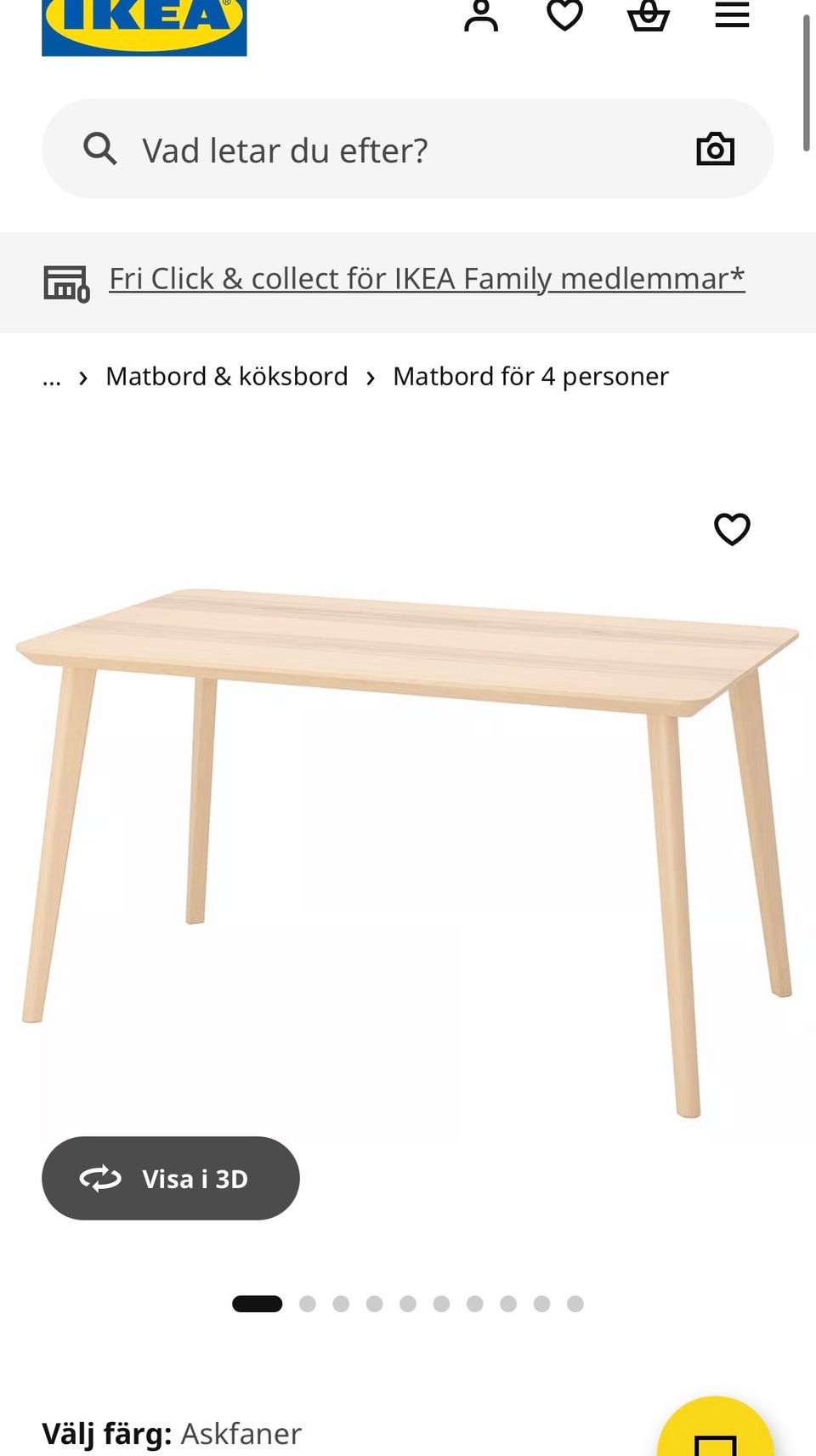Viewport: 816px width, 1456px height.
Task: Click the Vad letar du efter search field
Action: (x=340, y=149)
